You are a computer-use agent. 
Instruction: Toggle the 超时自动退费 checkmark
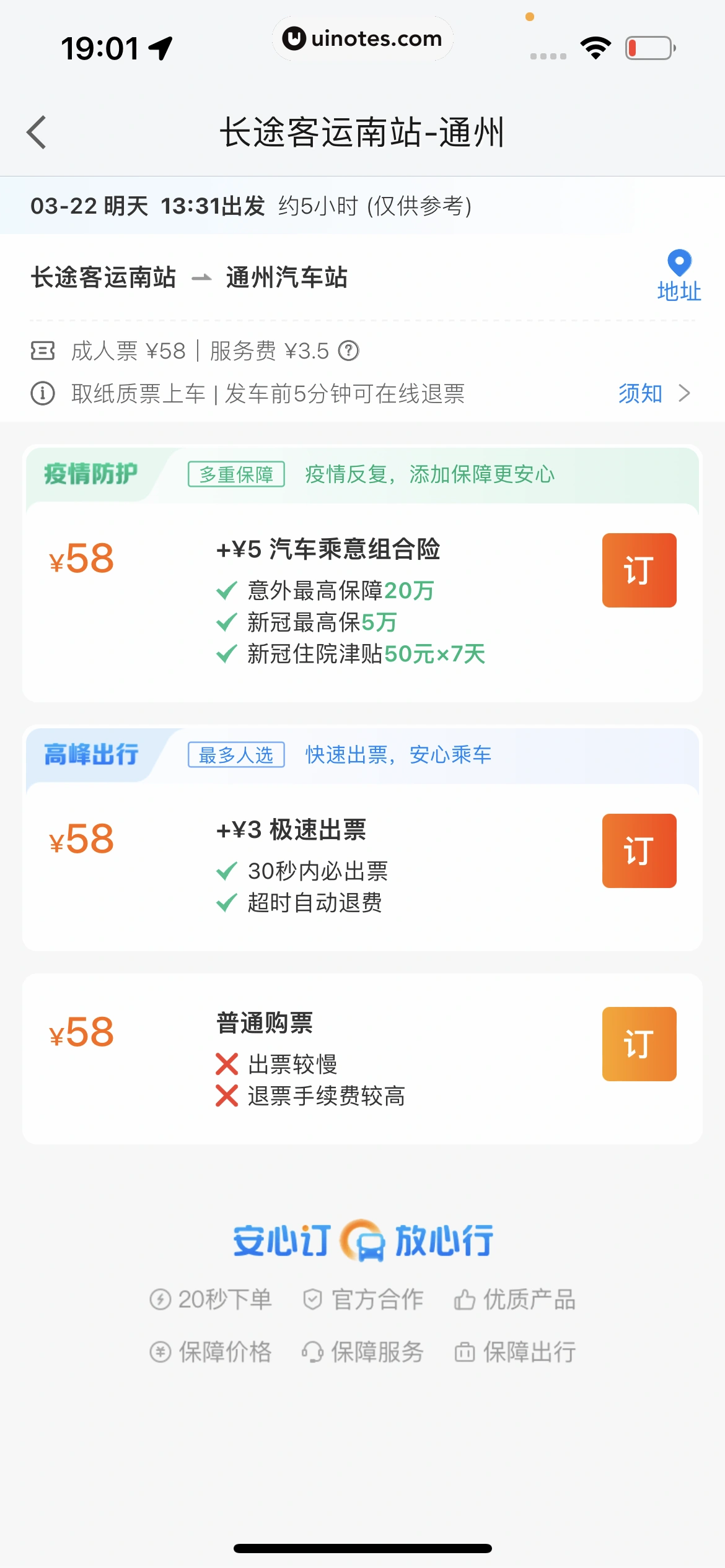pos(227,903)
